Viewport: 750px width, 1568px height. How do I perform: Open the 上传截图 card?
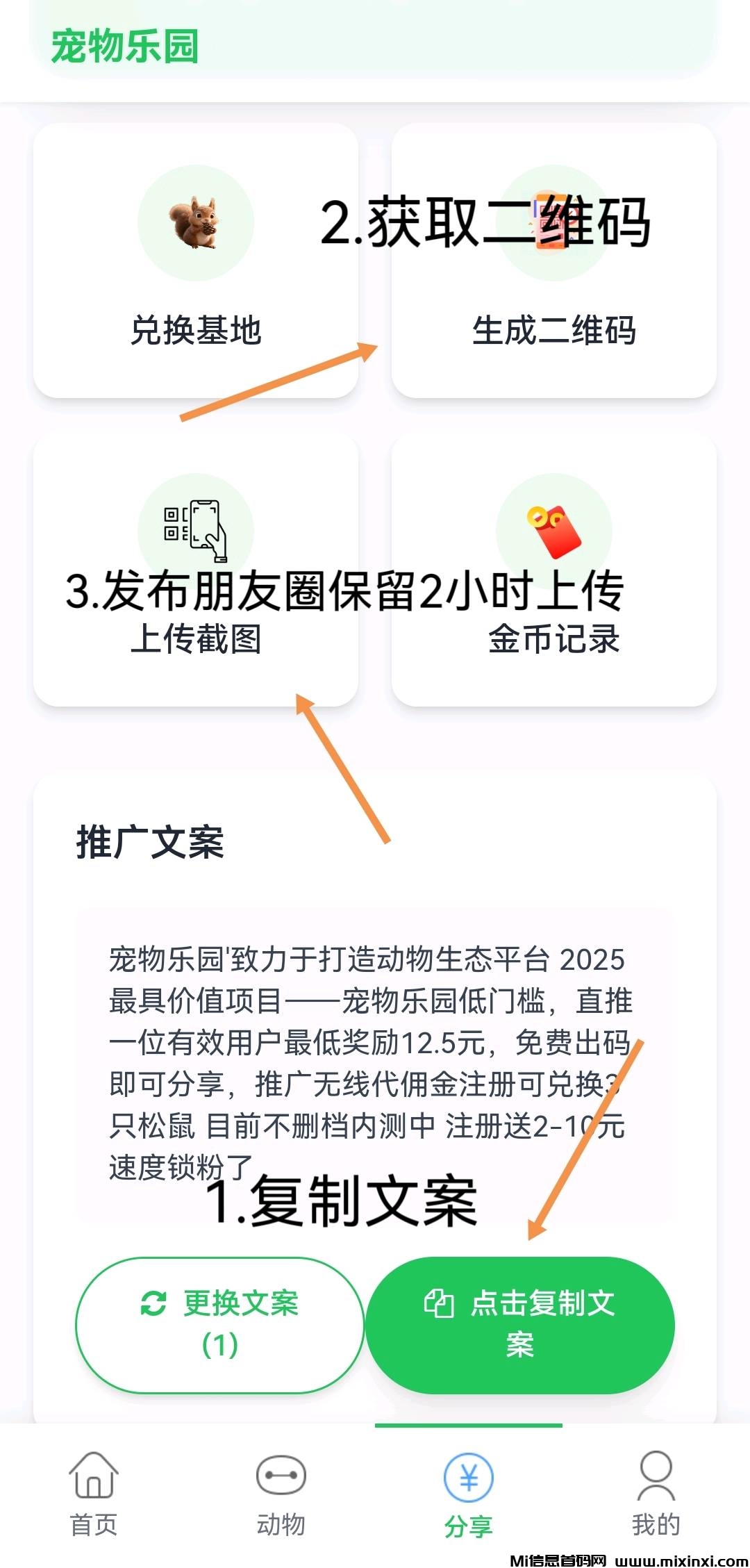click(196, 570)
